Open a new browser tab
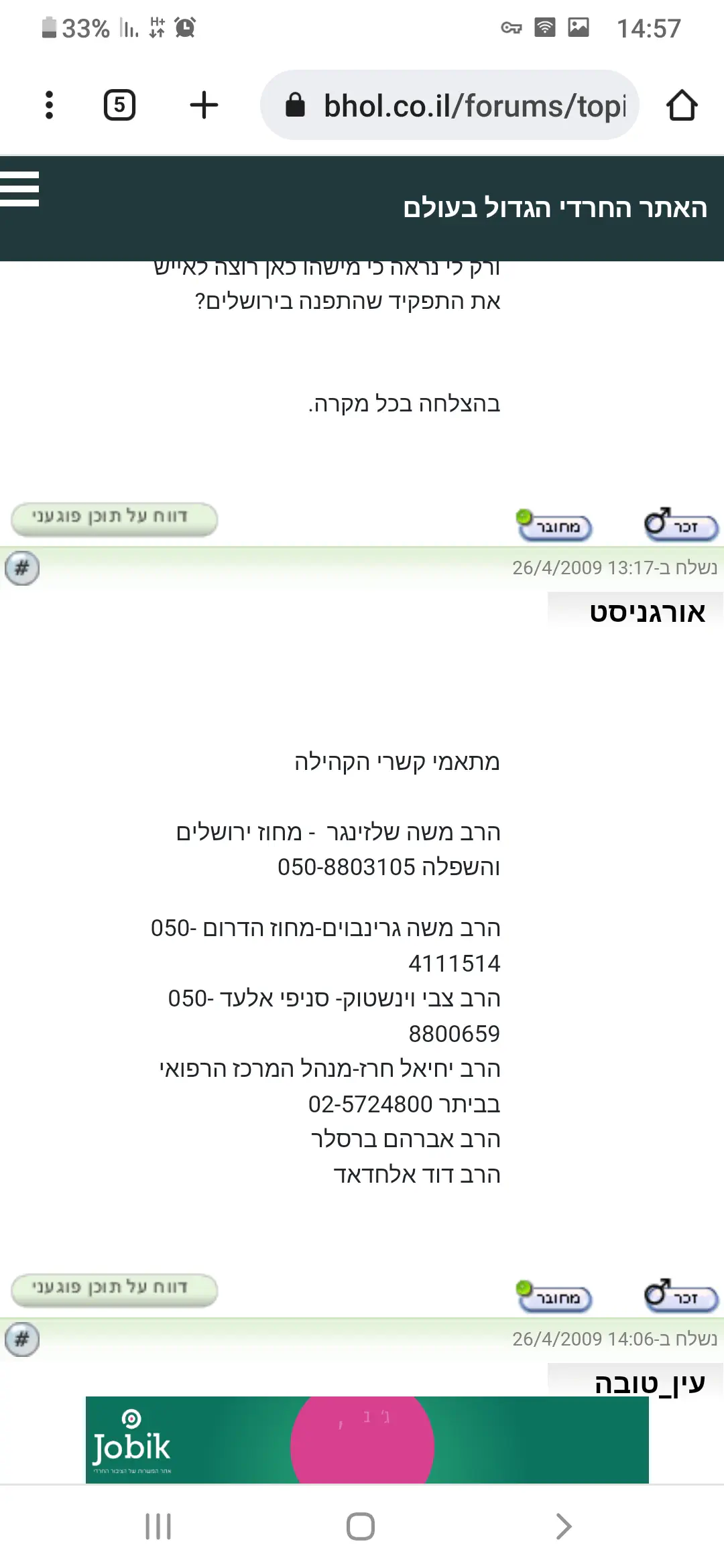Image resolution: width=724 pixels, height=1568 pixels. (x=204, y=105)
